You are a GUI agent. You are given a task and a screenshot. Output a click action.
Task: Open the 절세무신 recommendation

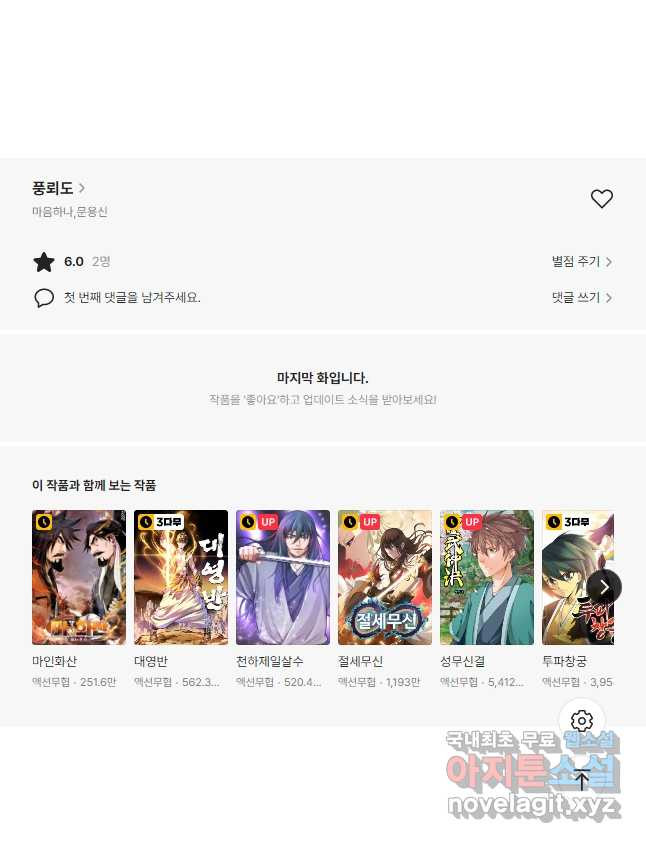point(385,578)
